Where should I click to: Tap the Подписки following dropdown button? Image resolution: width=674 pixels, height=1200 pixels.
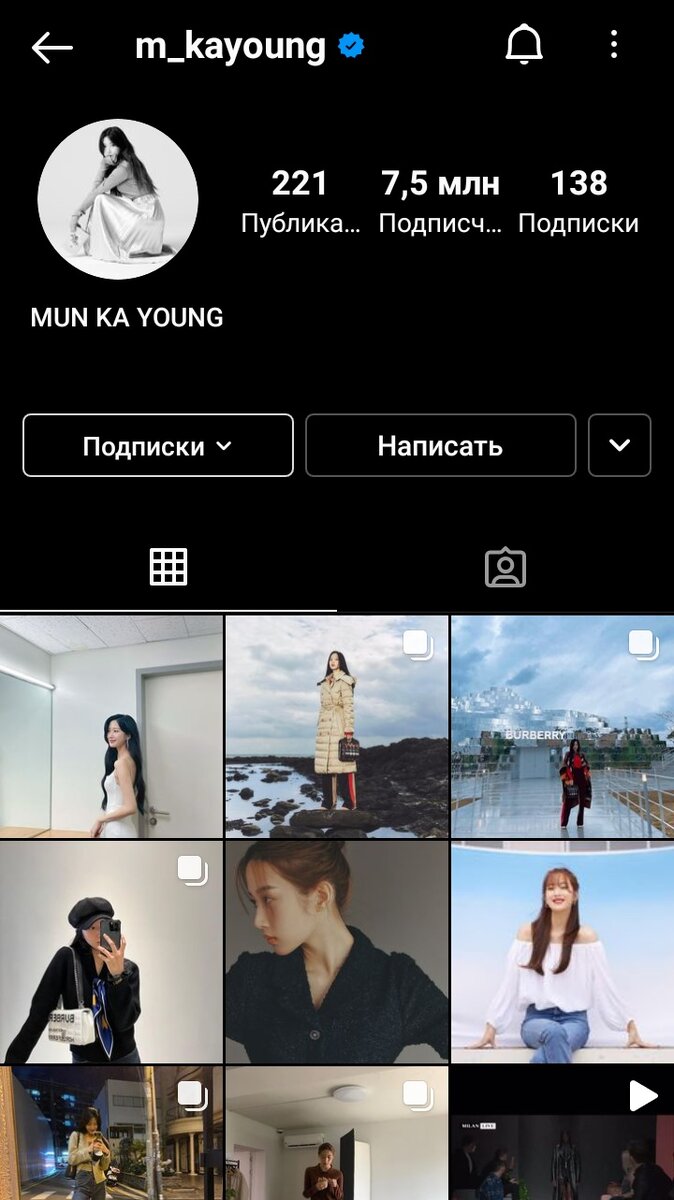point(158,446)
